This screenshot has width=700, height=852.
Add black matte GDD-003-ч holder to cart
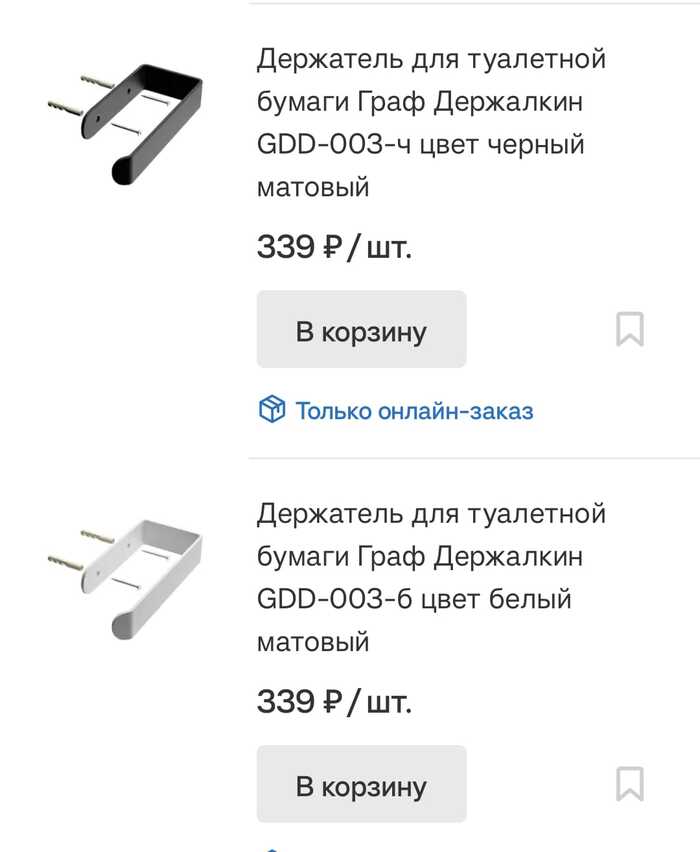[361, 330]
